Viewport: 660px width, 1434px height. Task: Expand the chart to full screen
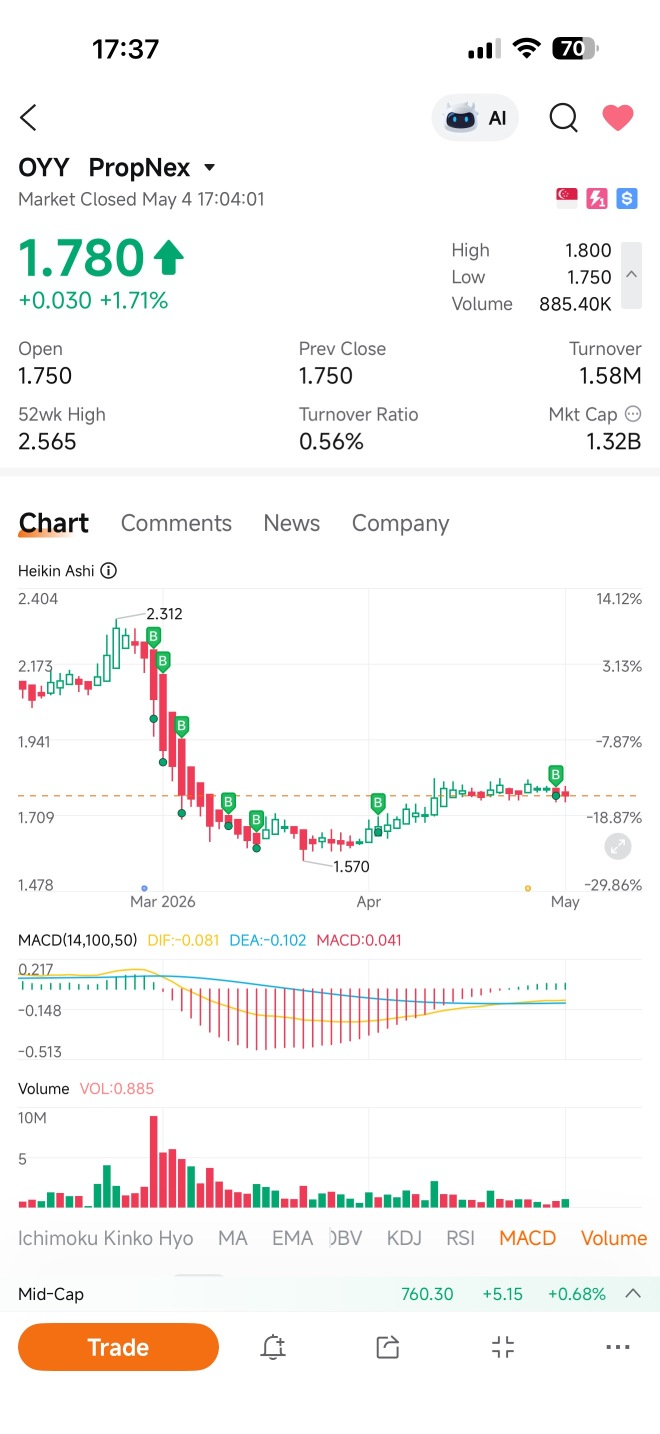(x=618, y=847)
